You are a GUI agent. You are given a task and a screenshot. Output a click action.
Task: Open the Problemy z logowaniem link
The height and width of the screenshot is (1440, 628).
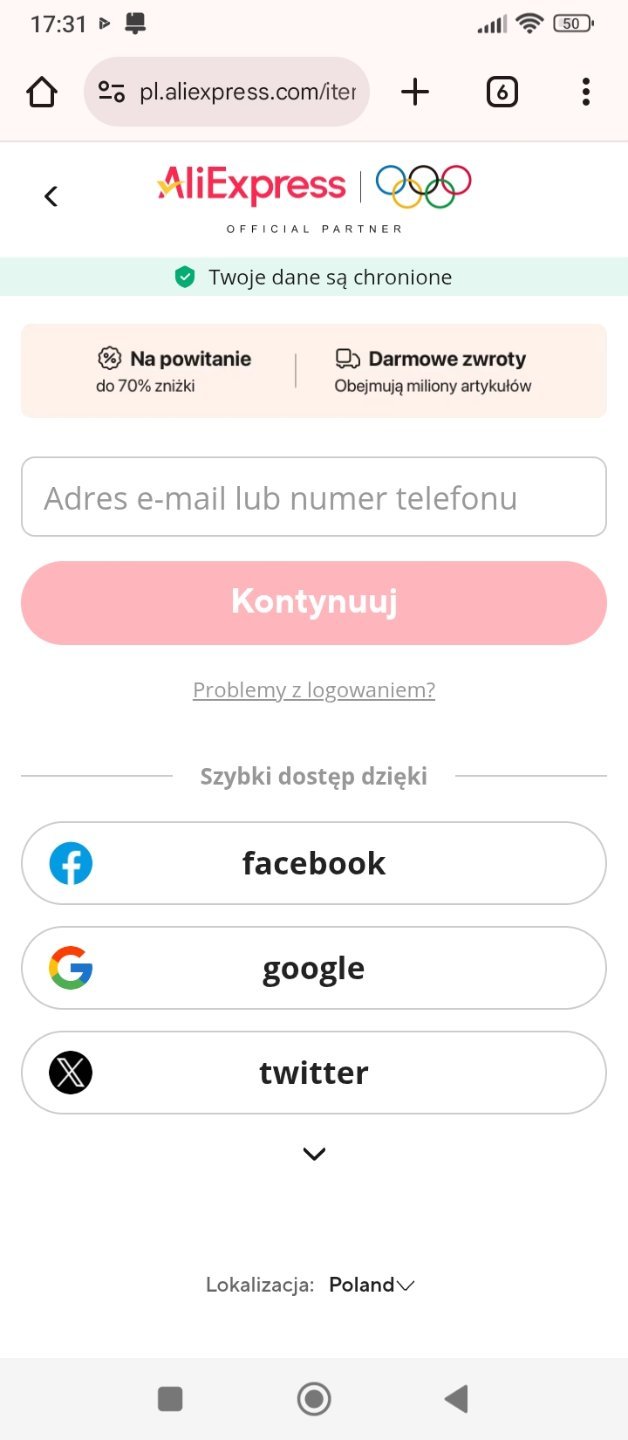(314, 690)
